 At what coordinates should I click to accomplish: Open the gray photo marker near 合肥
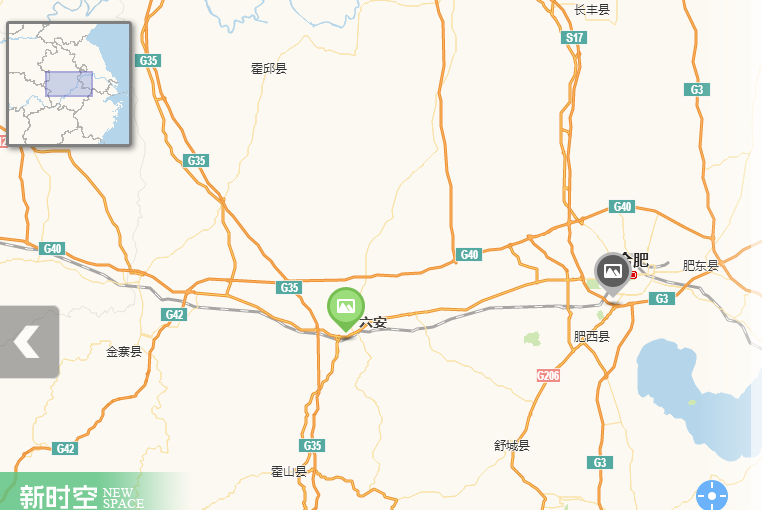click(x=613, y=271)
